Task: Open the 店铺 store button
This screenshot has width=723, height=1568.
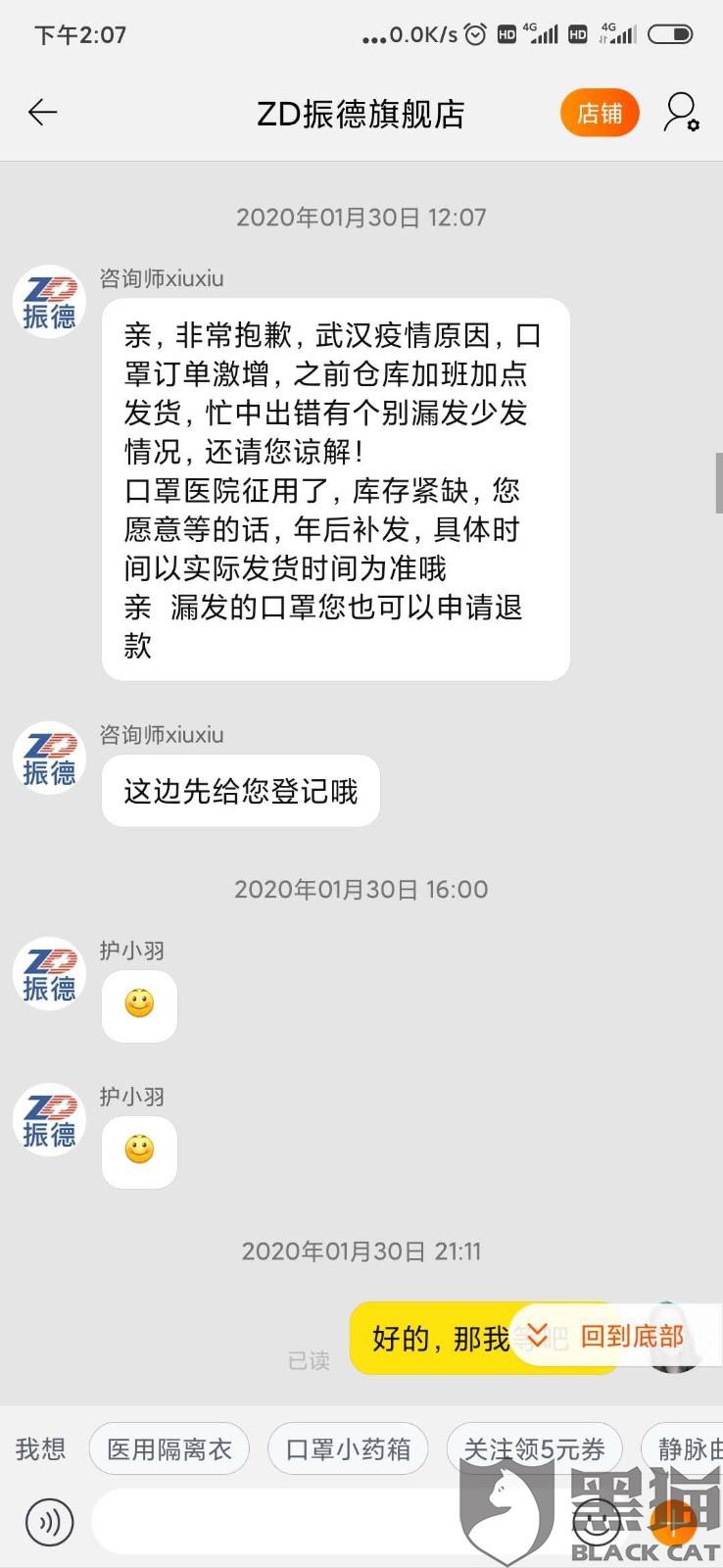Action: click(x=600, y=113)
